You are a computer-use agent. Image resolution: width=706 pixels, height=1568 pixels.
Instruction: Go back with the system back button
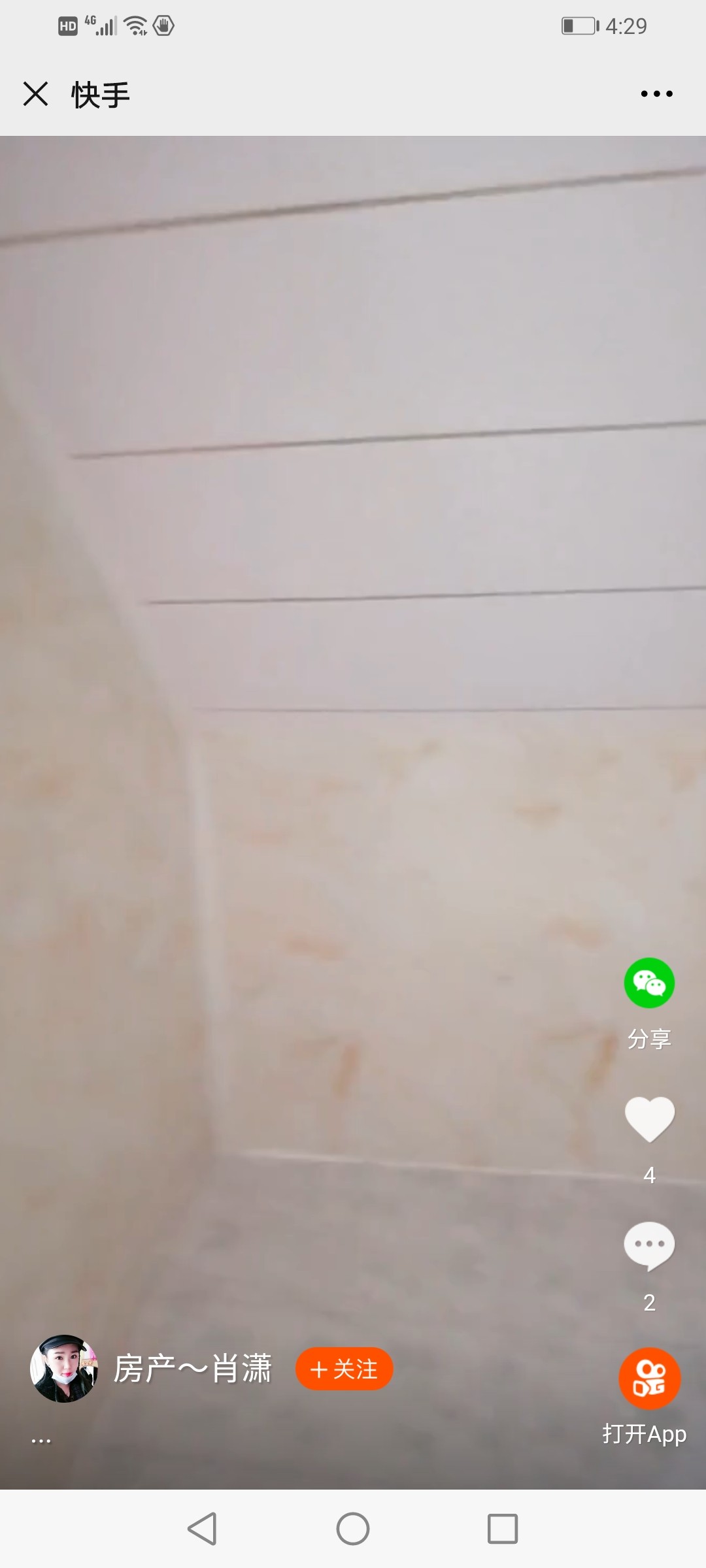pyautogui.click(x=202, y=1529)
